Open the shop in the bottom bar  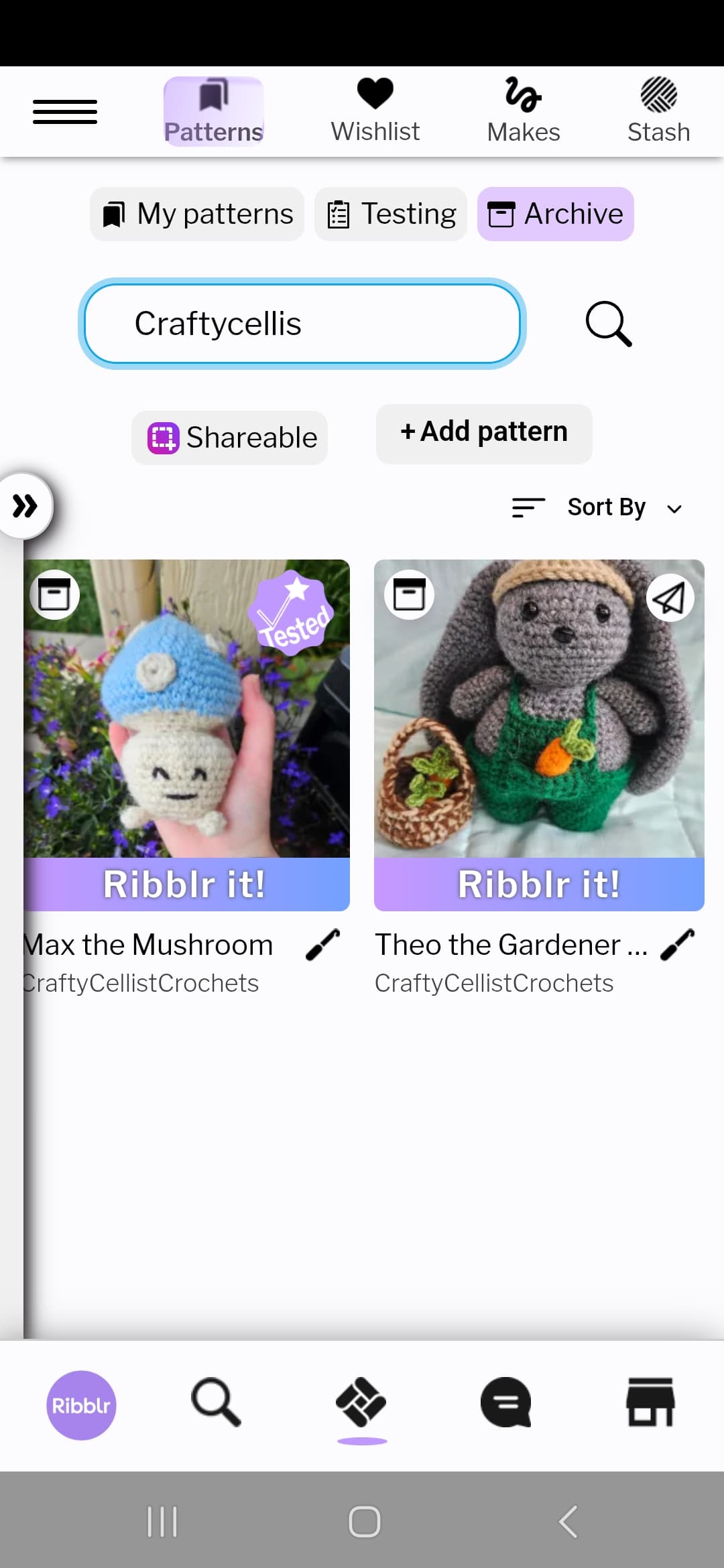[650, 1402]
